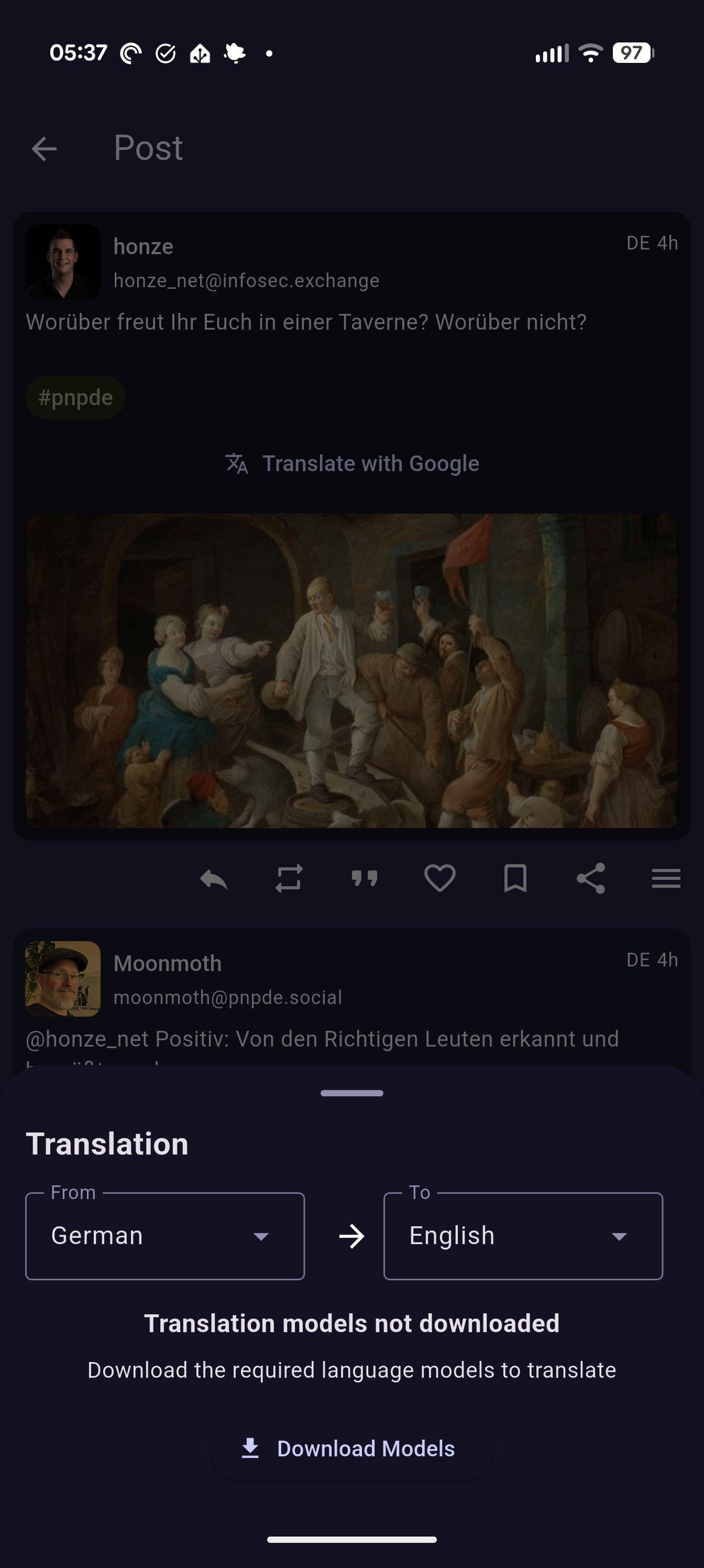Tap the translation sheet's drag handle
This screenshot has width=704, height=1568.
coord(351,1093)
